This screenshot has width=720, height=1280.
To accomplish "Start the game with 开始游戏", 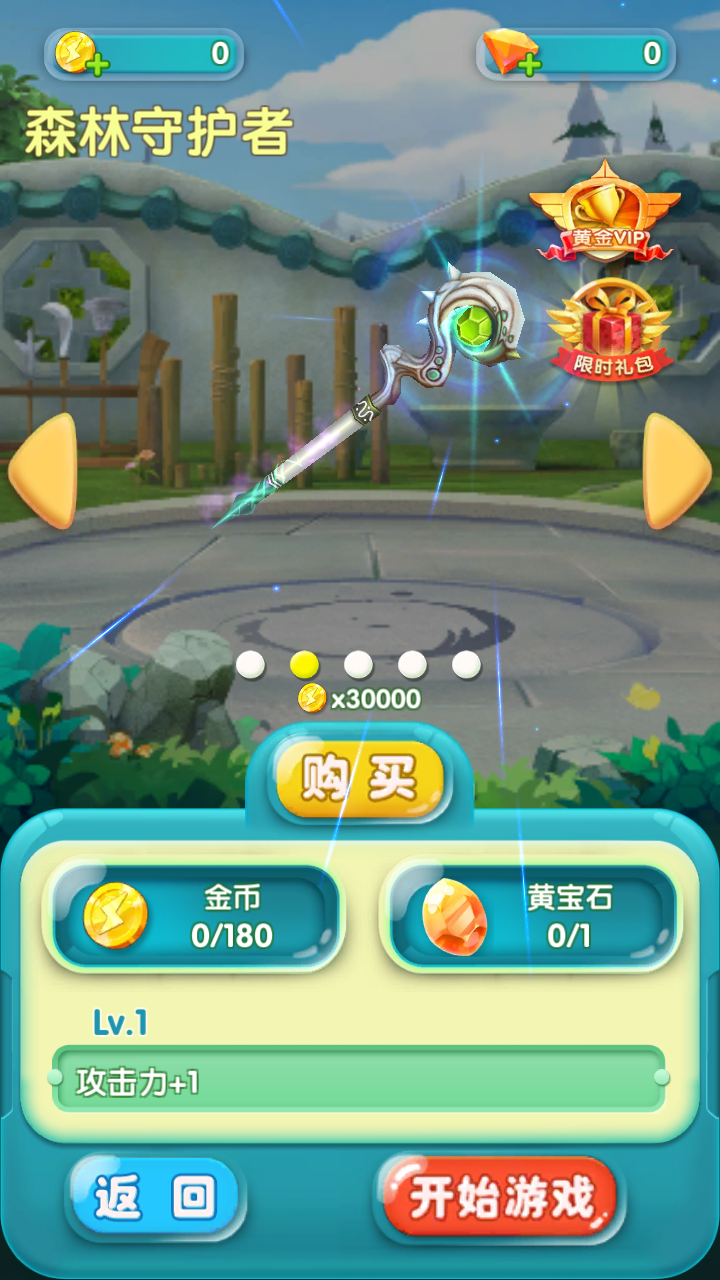I will pos(500,1197).
